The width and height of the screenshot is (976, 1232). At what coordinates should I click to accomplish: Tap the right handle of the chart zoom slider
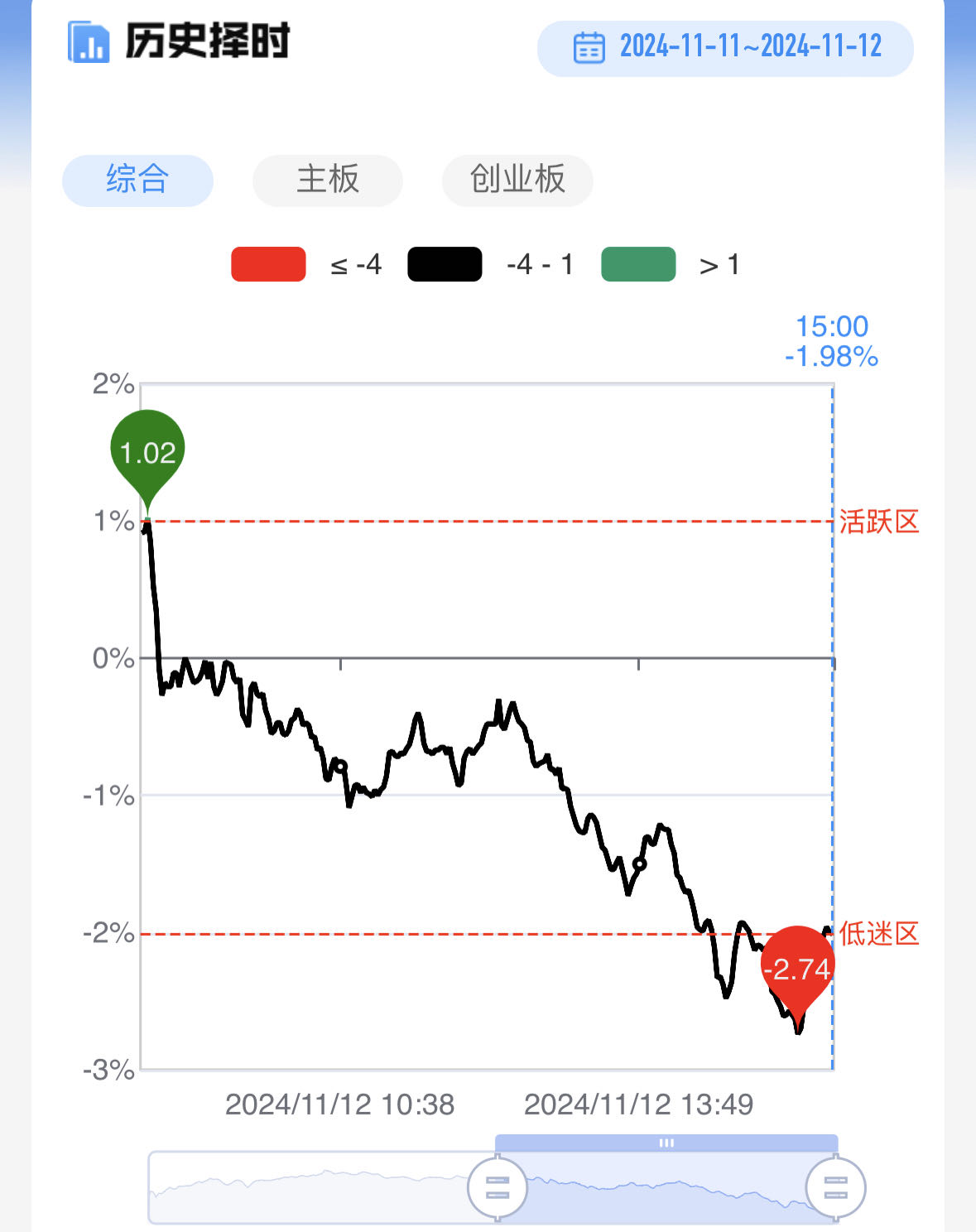pos(835,1187)
